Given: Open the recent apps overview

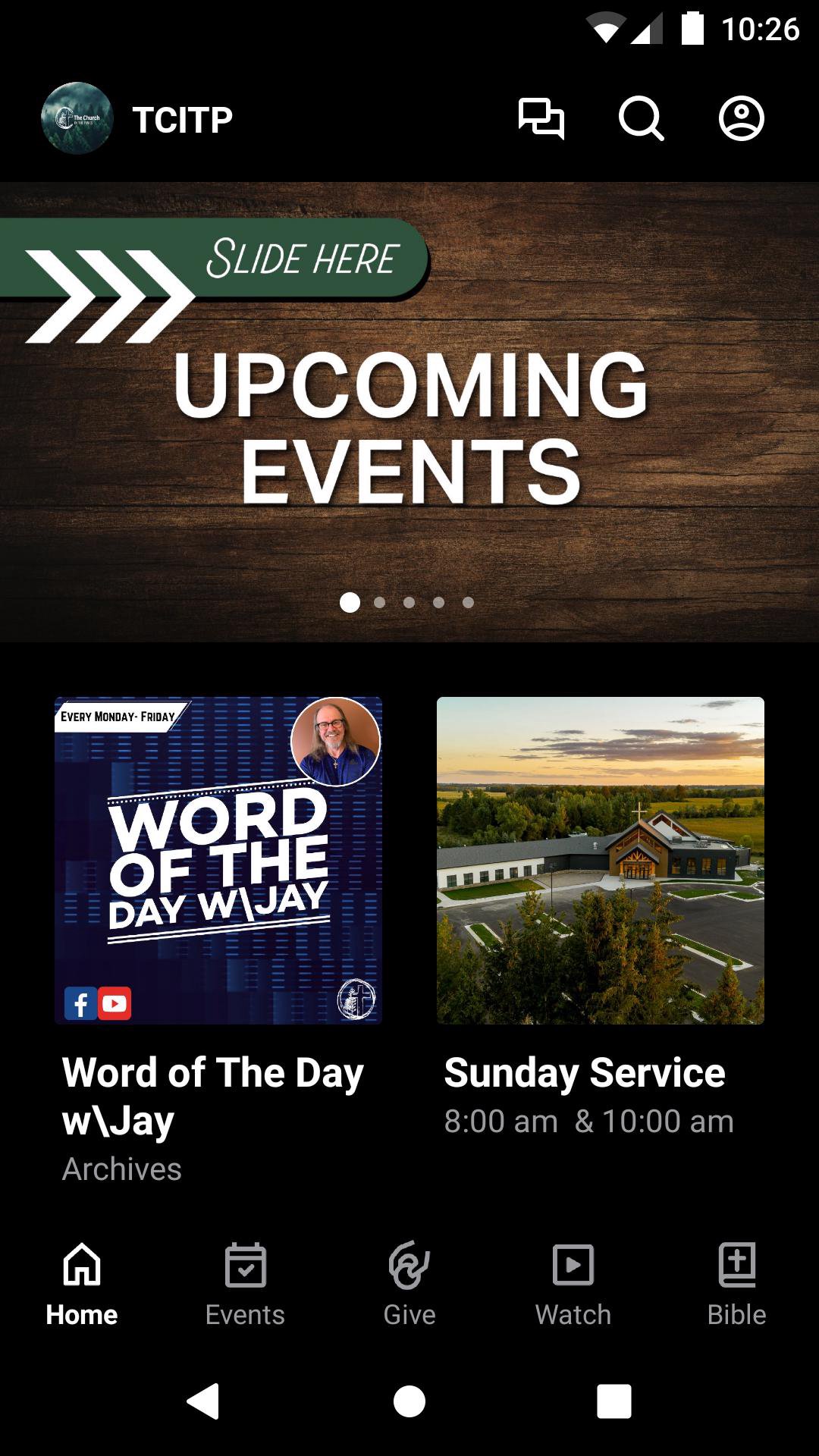Looking at the screenshot, I should point(613,1401).
